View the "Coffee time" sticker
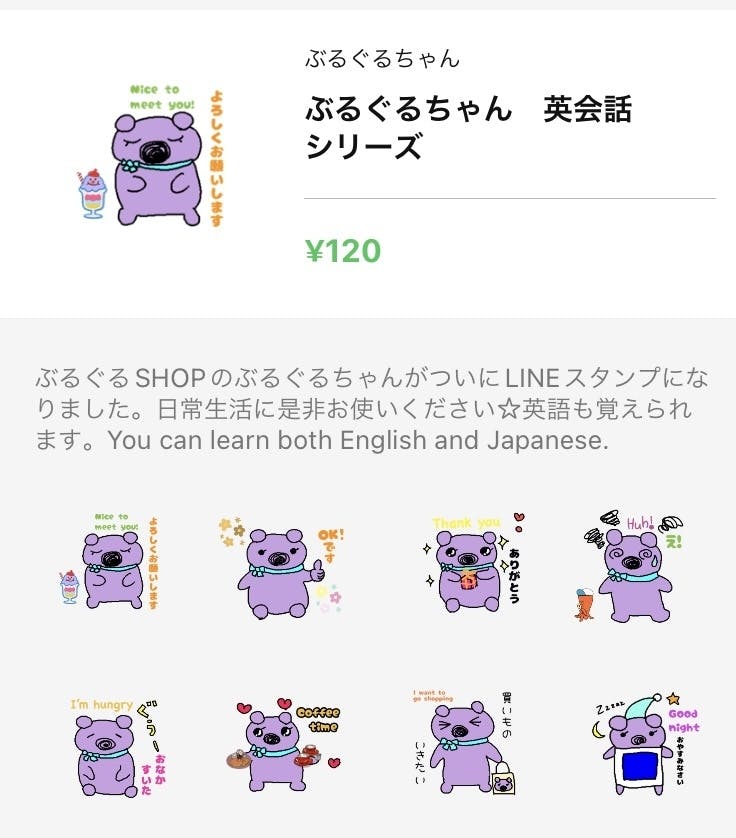The image size is (736, 838). click(280, 745)
